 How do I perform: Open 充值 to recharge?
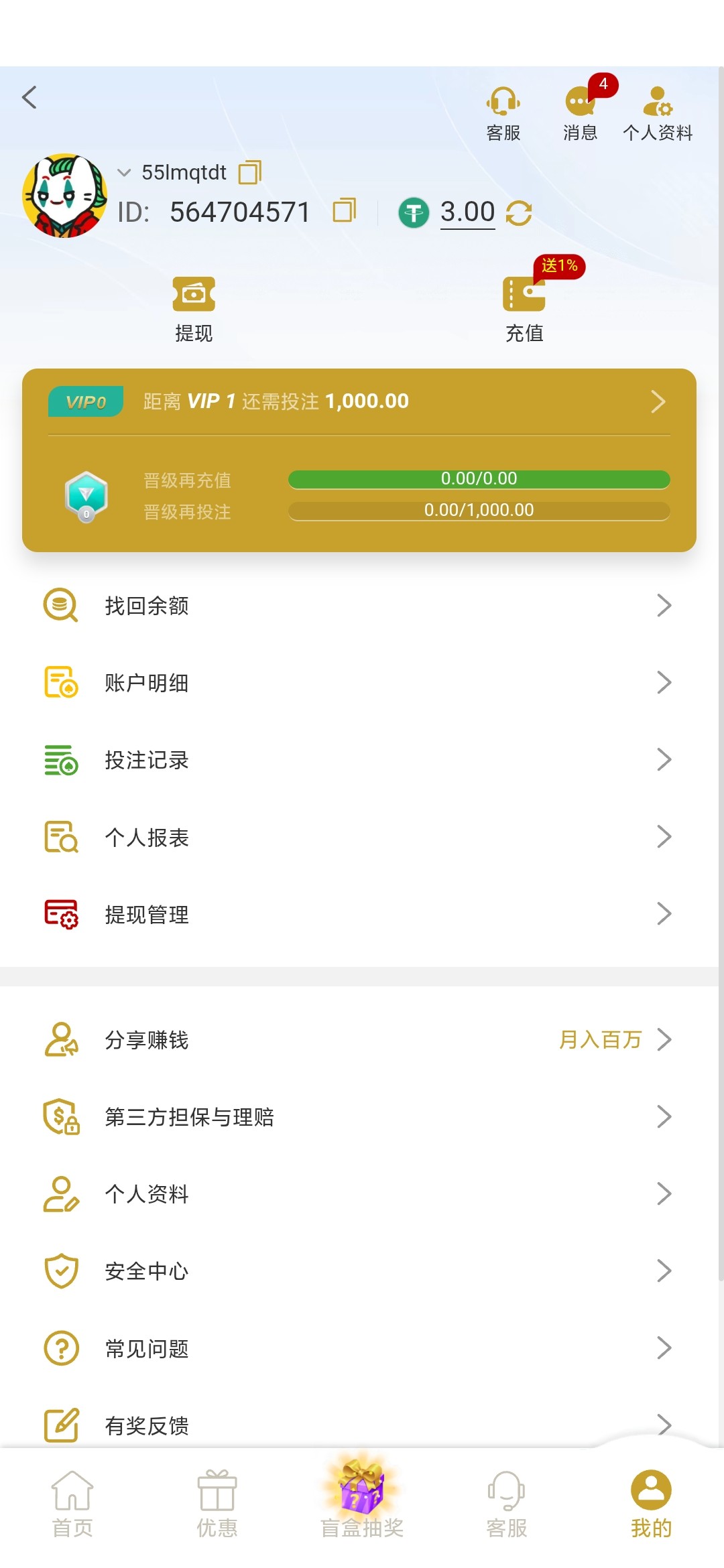point(524,308)
